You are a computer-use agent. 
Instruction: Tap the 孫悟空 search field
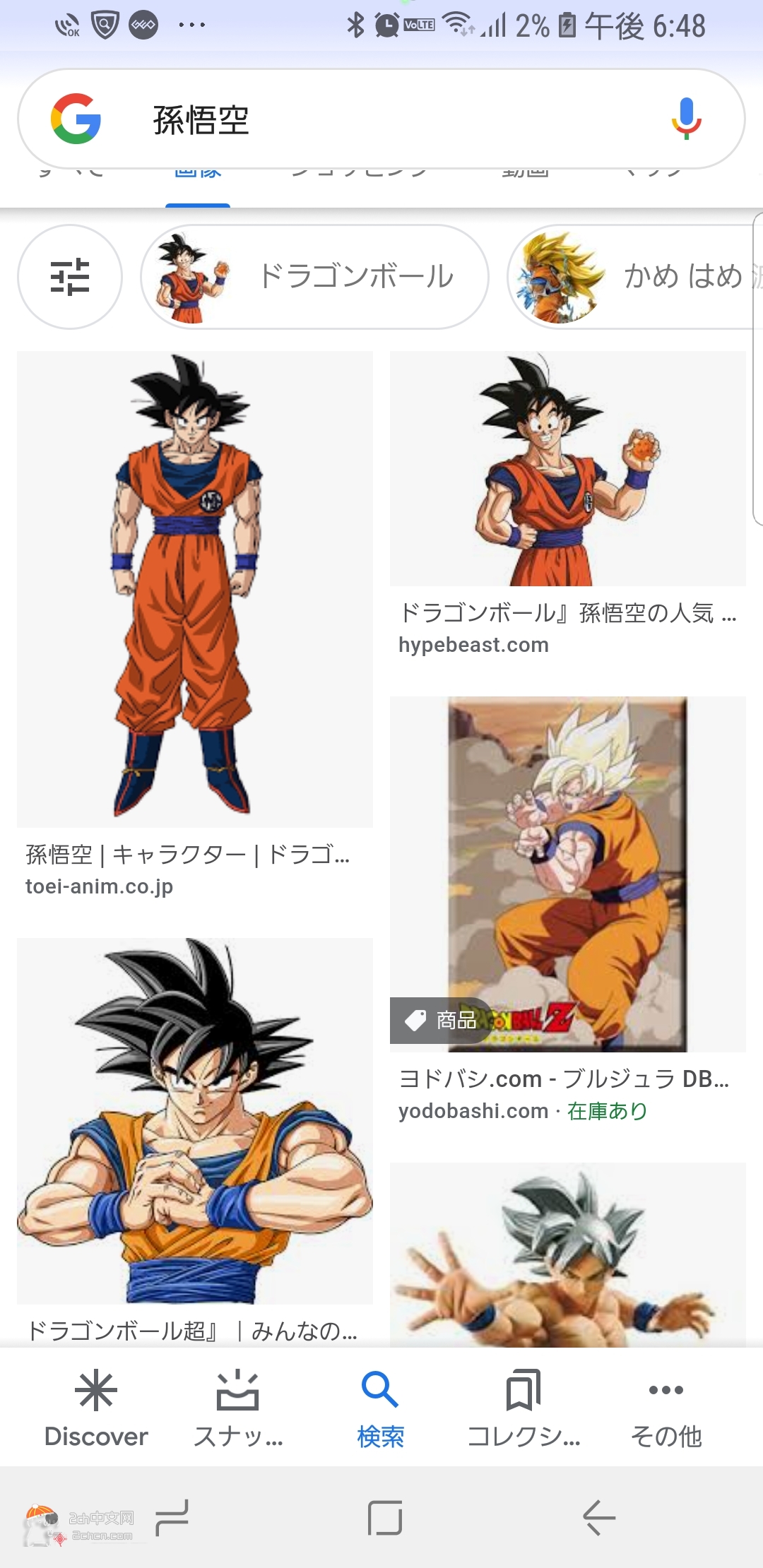point(381,119)
